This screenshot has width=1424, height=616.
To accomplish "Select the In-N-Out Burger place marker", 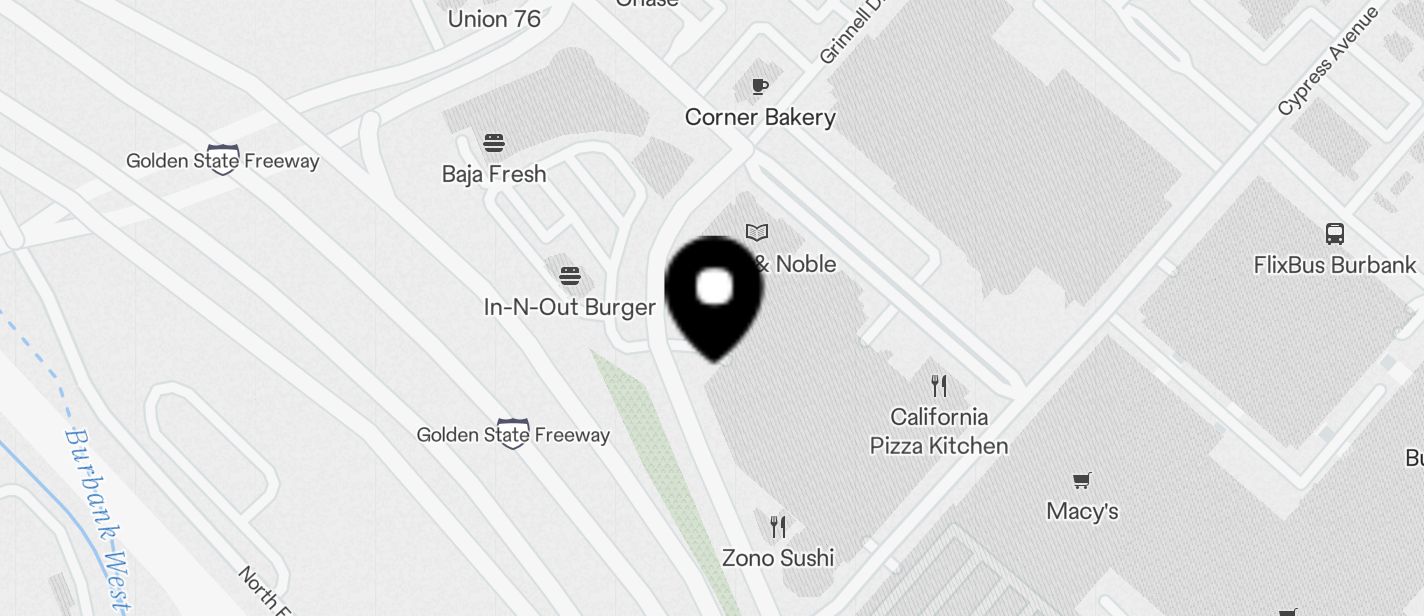I will coord(570,276).
